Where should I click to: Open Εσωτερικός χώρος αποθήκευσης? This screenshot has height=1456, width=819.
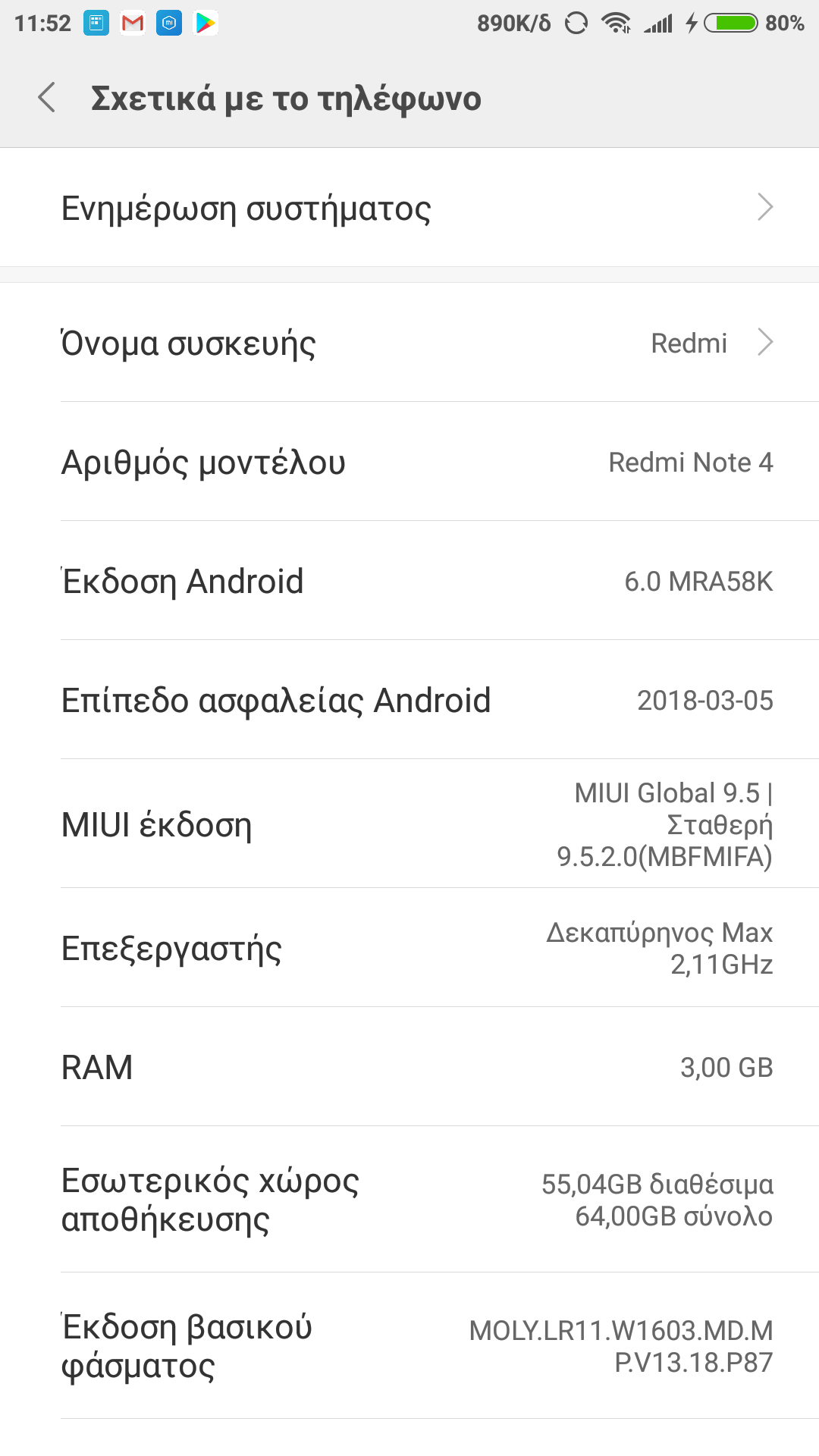(x=409, y=1200)
